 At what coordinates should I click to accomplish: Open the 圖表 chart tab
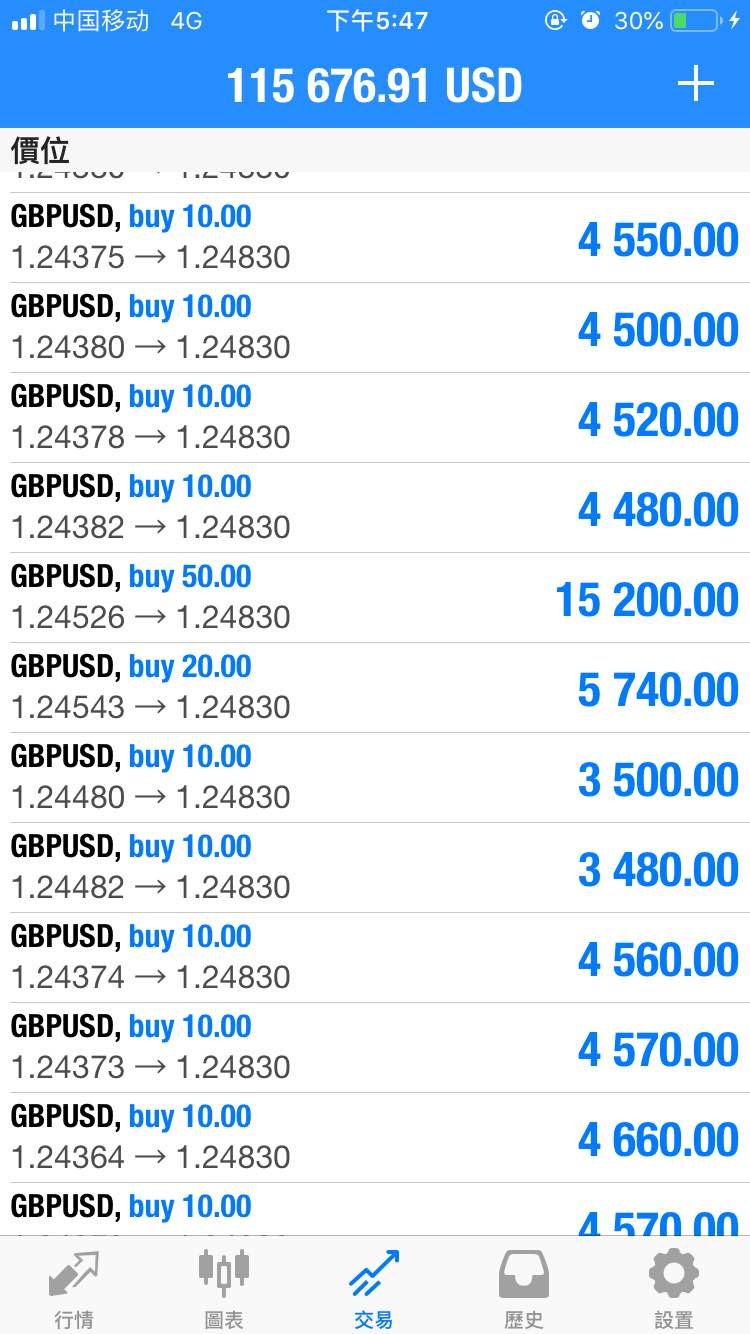[x=224, y=1289]
